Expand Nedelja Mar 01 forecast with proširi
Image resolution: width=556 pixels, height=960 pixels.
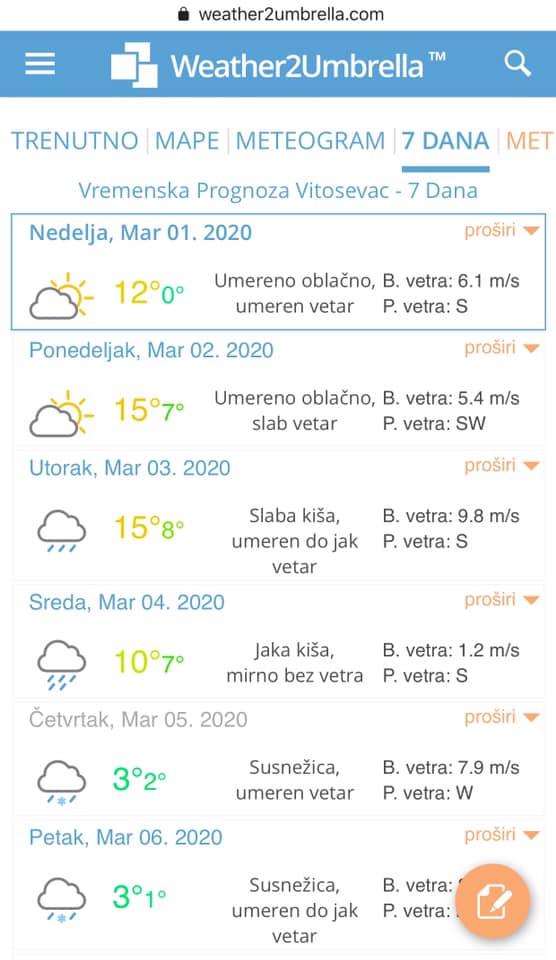point(502,231)
